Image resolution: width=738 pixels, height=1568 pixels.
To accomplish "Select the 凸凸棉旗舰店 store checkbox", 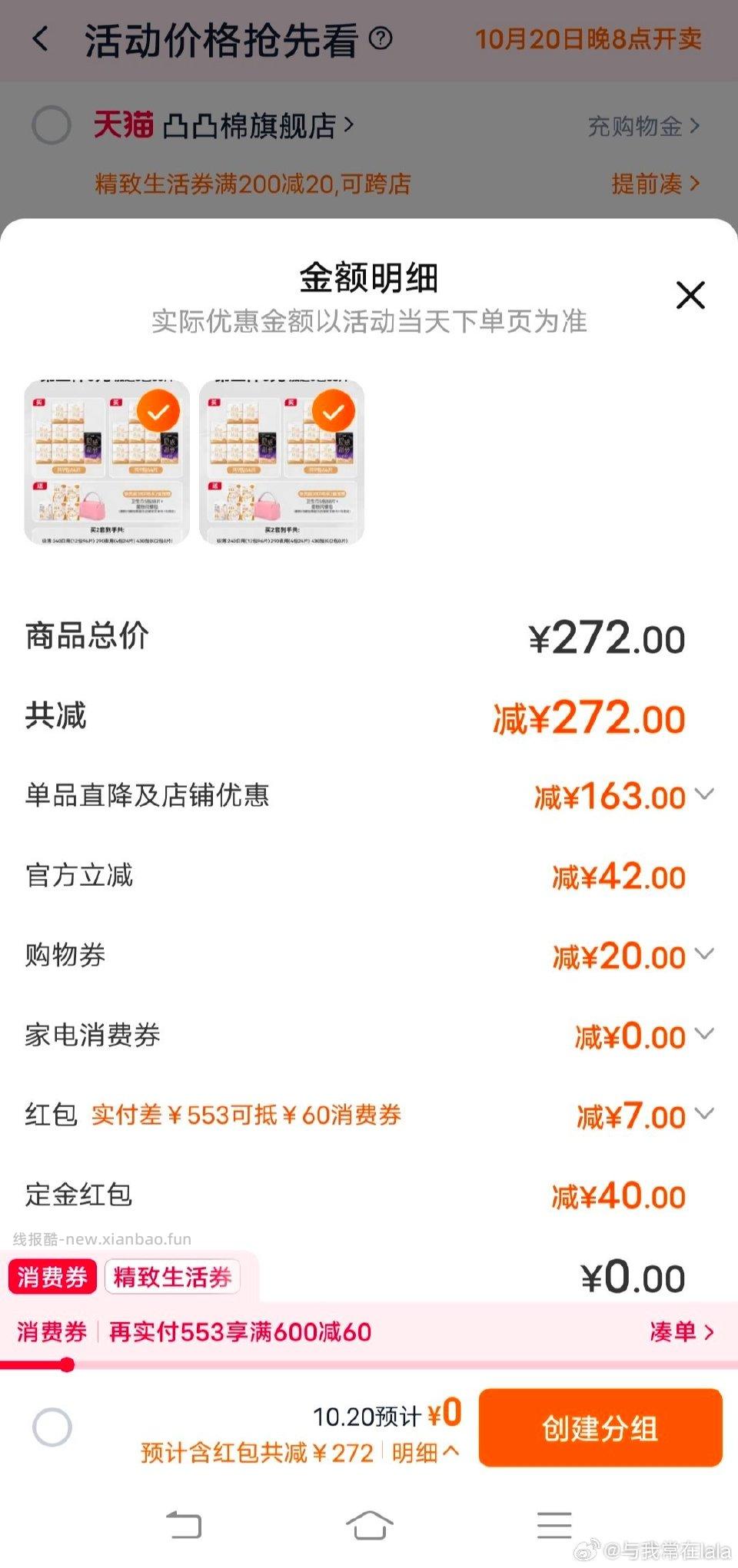I will [52, 125].
